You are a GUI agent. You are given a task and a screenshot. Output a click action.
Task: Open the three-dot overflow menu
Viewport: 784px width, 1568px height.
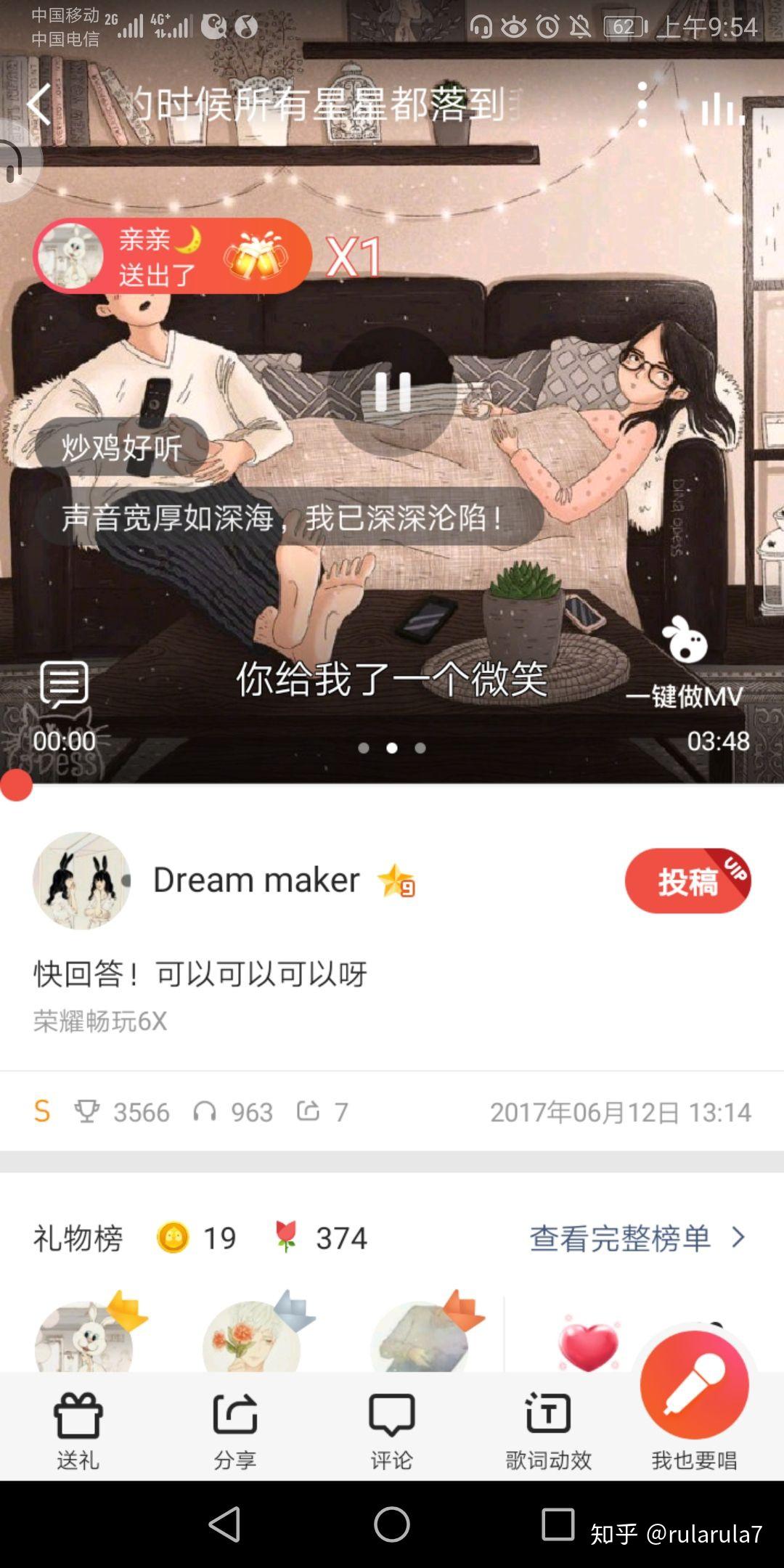pyautogui.click(x=642, y=105)
